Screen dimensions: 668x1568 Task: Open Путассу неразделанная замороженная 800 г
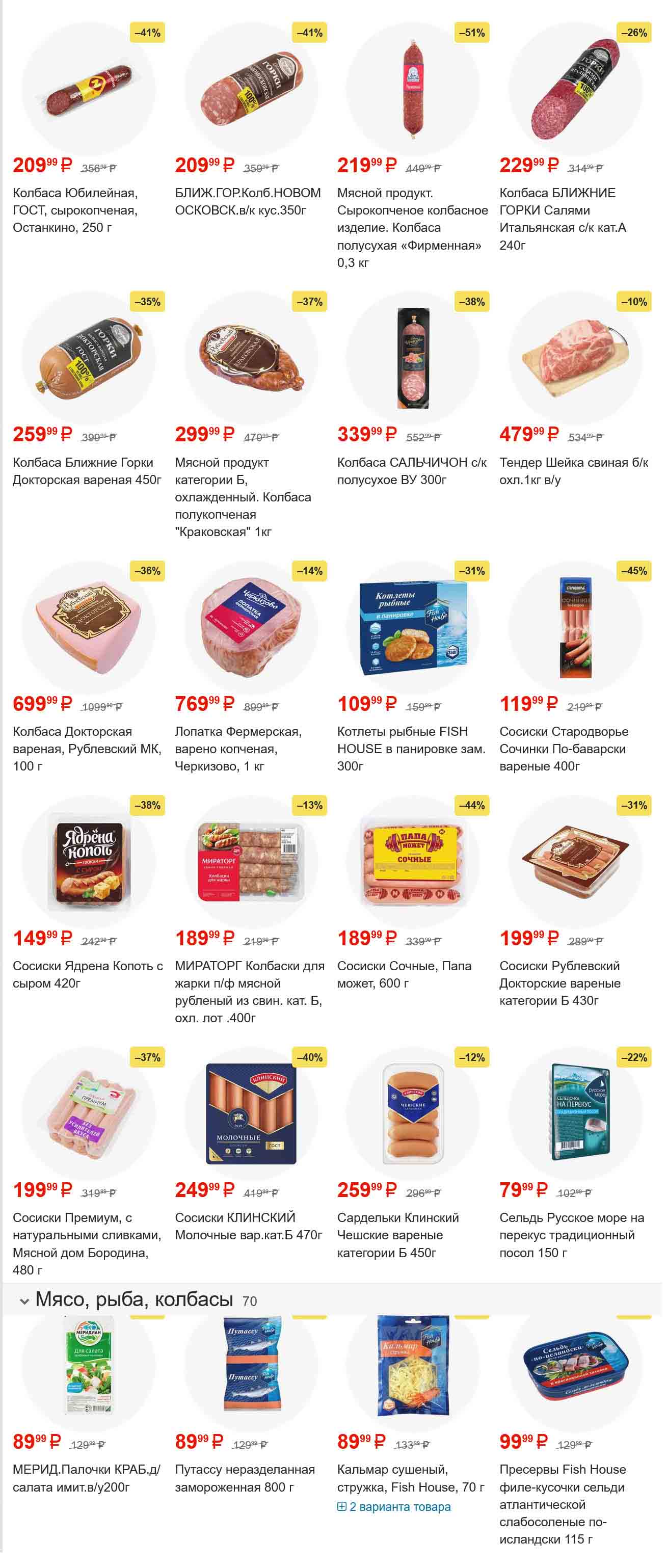(x=245, y=1478)
